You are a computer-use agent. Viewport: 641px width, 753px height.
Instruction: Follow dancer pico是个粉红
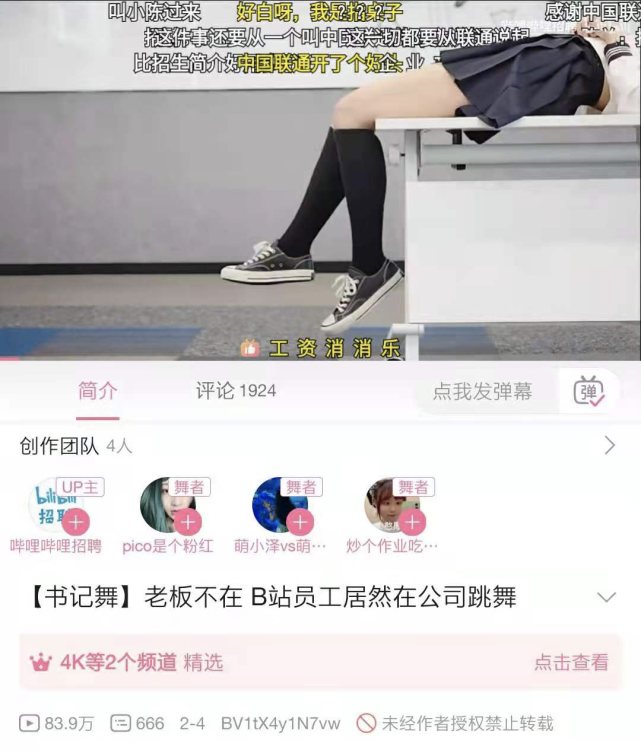pos(188,522)
